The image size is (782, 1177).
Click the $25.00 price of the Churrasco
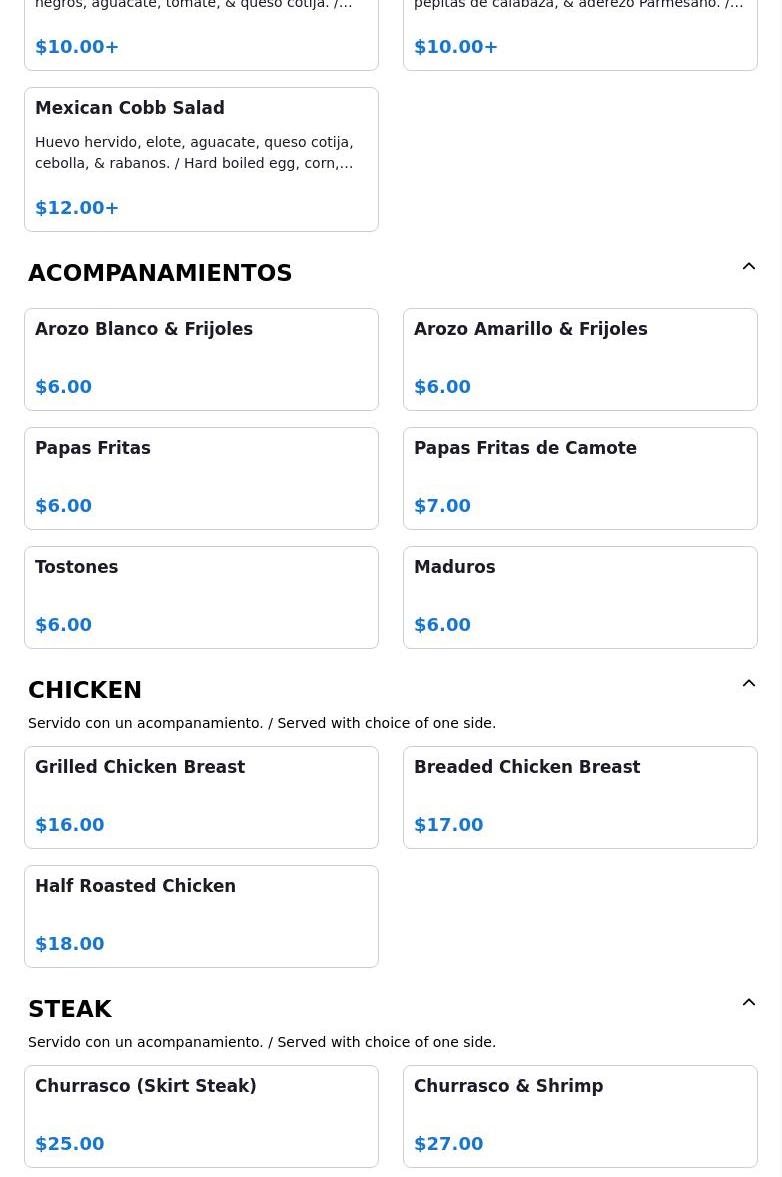tap(69, 1144)
